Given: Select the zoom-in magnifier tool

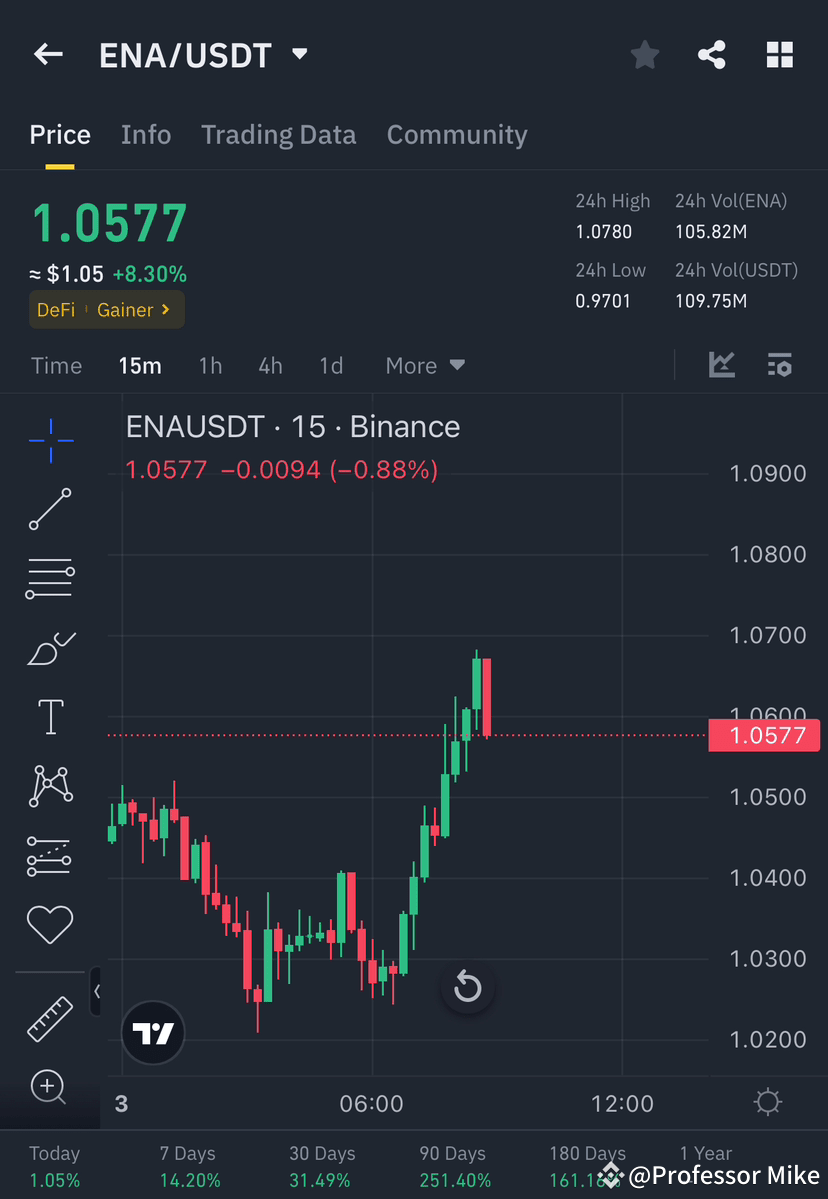Looking at the screenshot, I should 50,1087.
